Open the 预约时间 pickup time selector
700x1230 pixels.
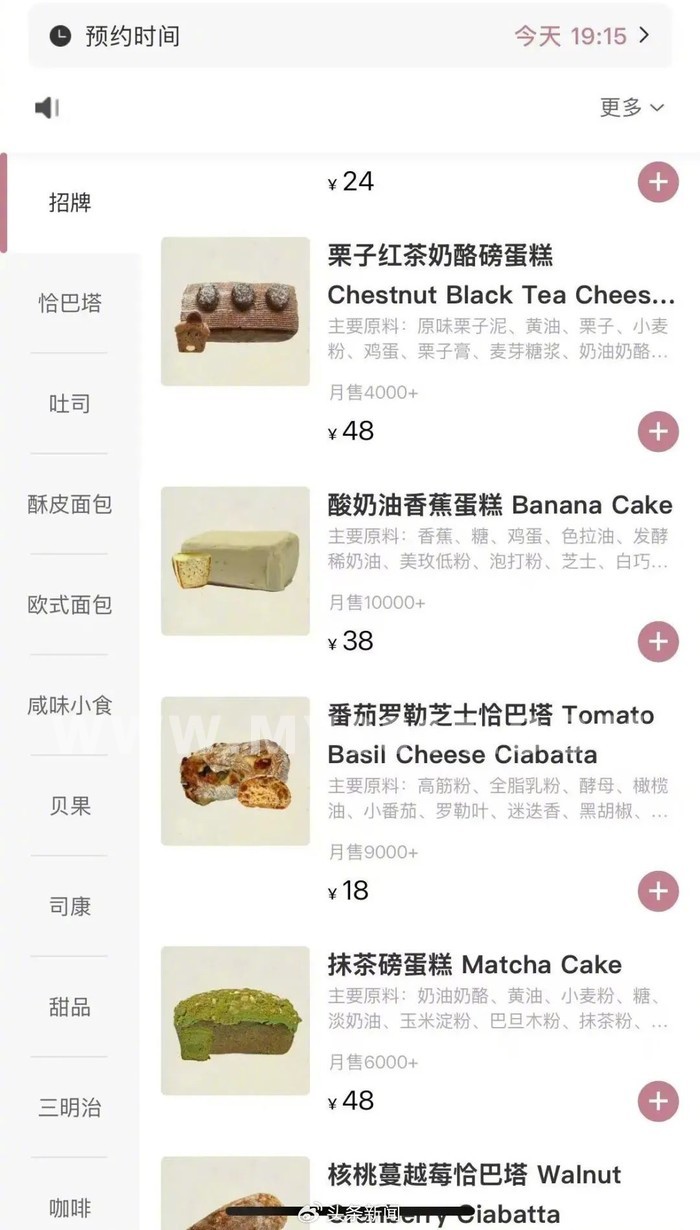click(350, 36)
